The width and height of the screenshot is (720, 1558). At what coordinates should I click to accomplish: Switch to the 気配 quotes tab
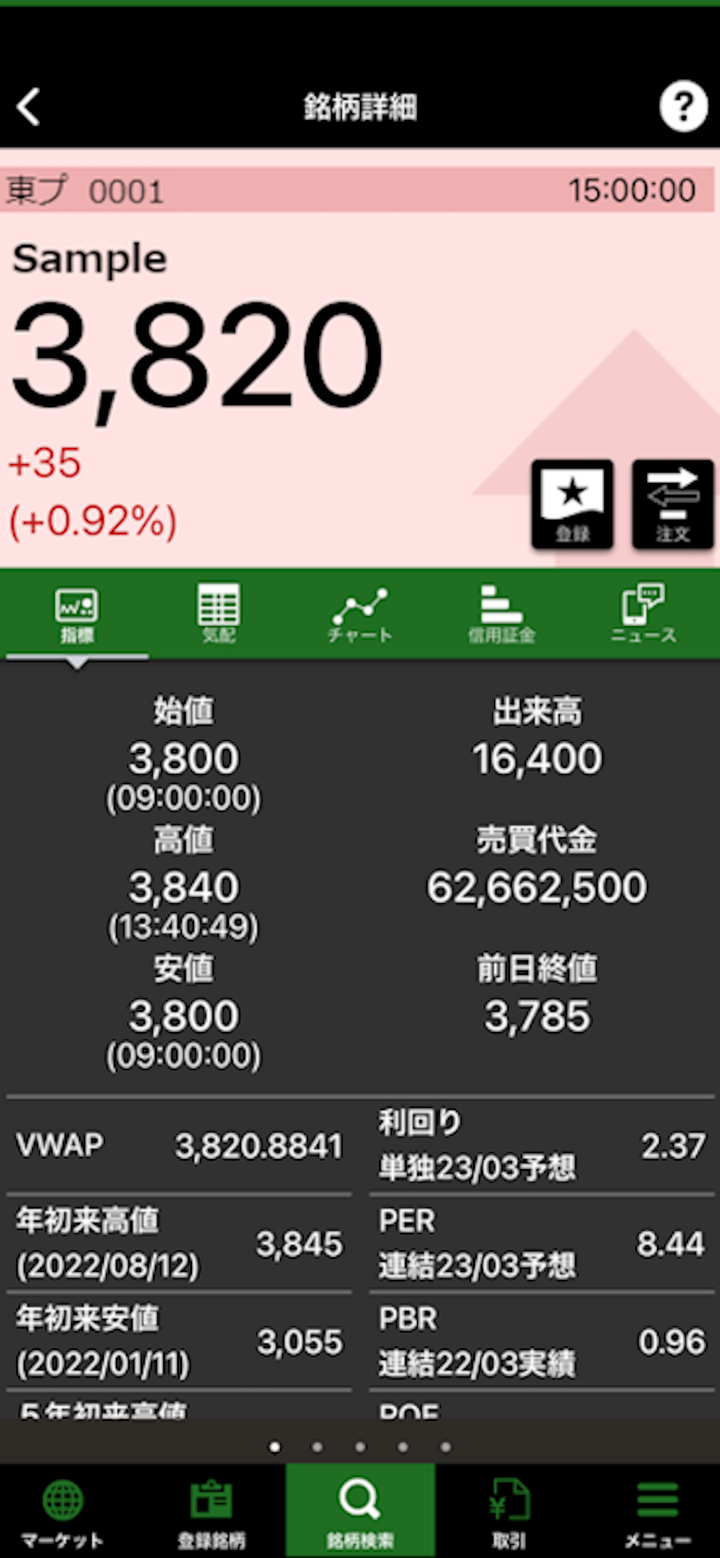(x=218, y=614)
